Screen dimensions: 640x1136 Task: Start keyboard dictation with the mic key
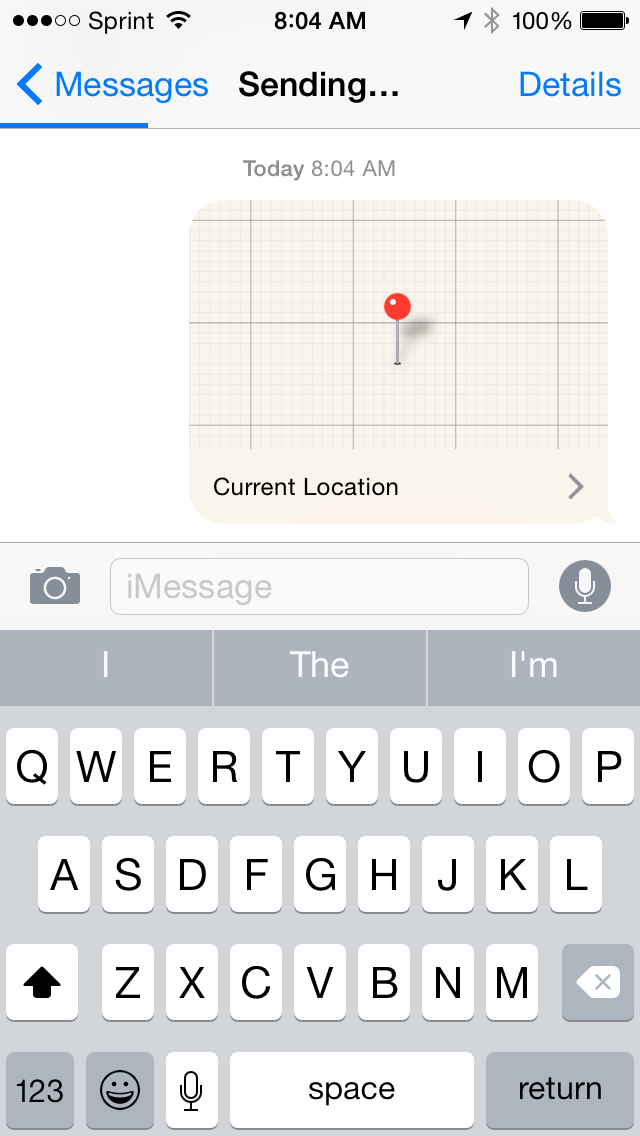click(x=191, y=1090)
